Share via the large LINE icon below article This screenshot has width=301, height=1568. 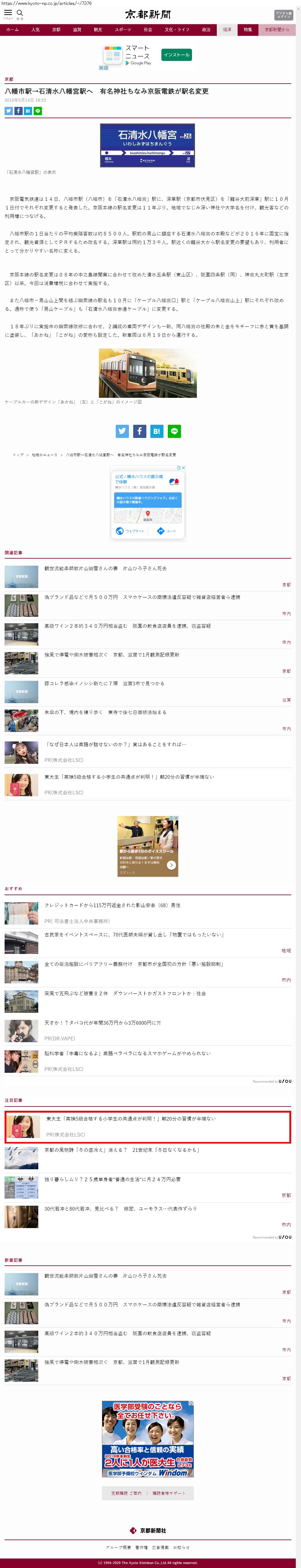[174, 431]
